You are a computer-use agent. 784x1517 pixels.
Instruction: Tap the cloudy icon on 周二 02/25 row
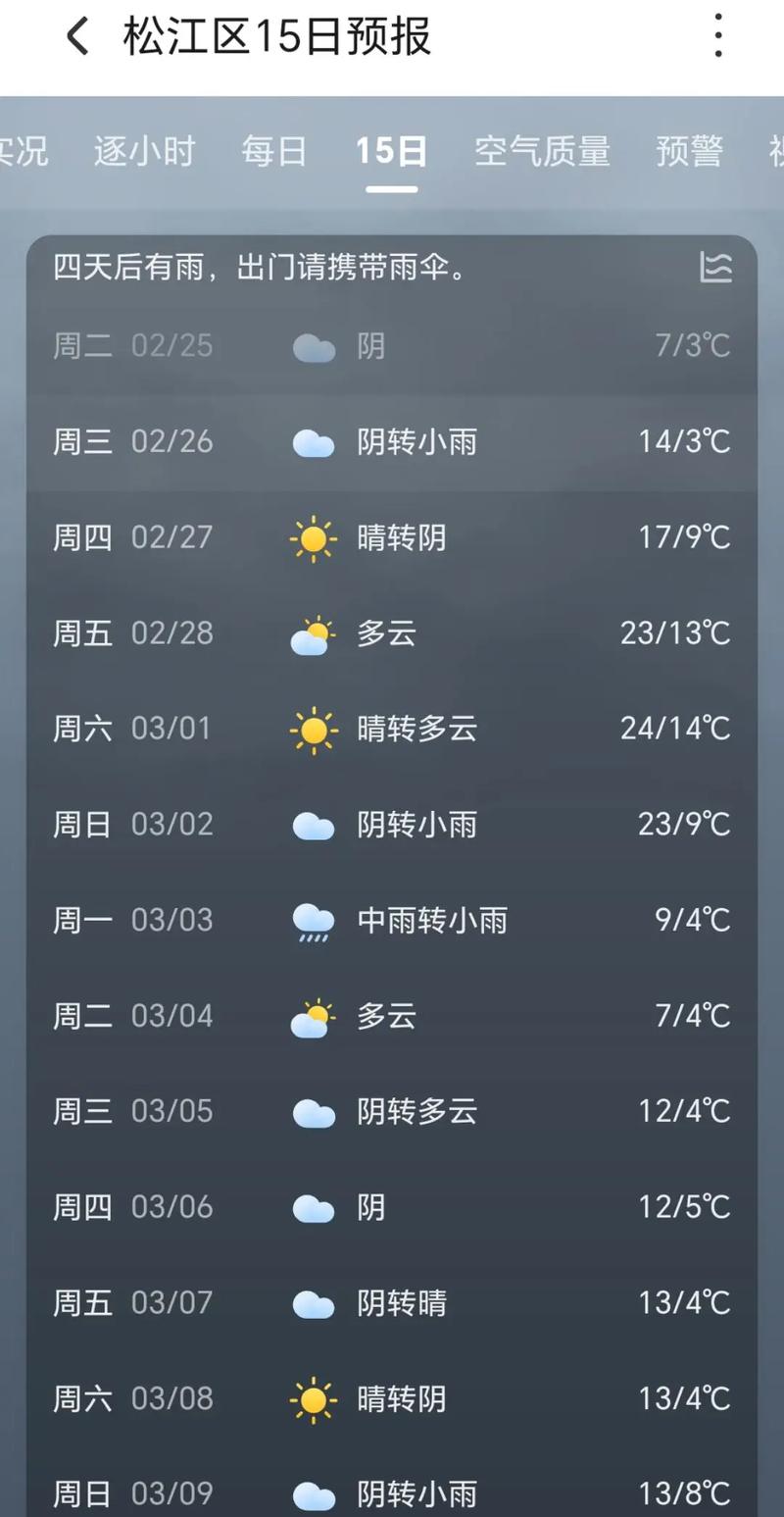click(312, 346)
